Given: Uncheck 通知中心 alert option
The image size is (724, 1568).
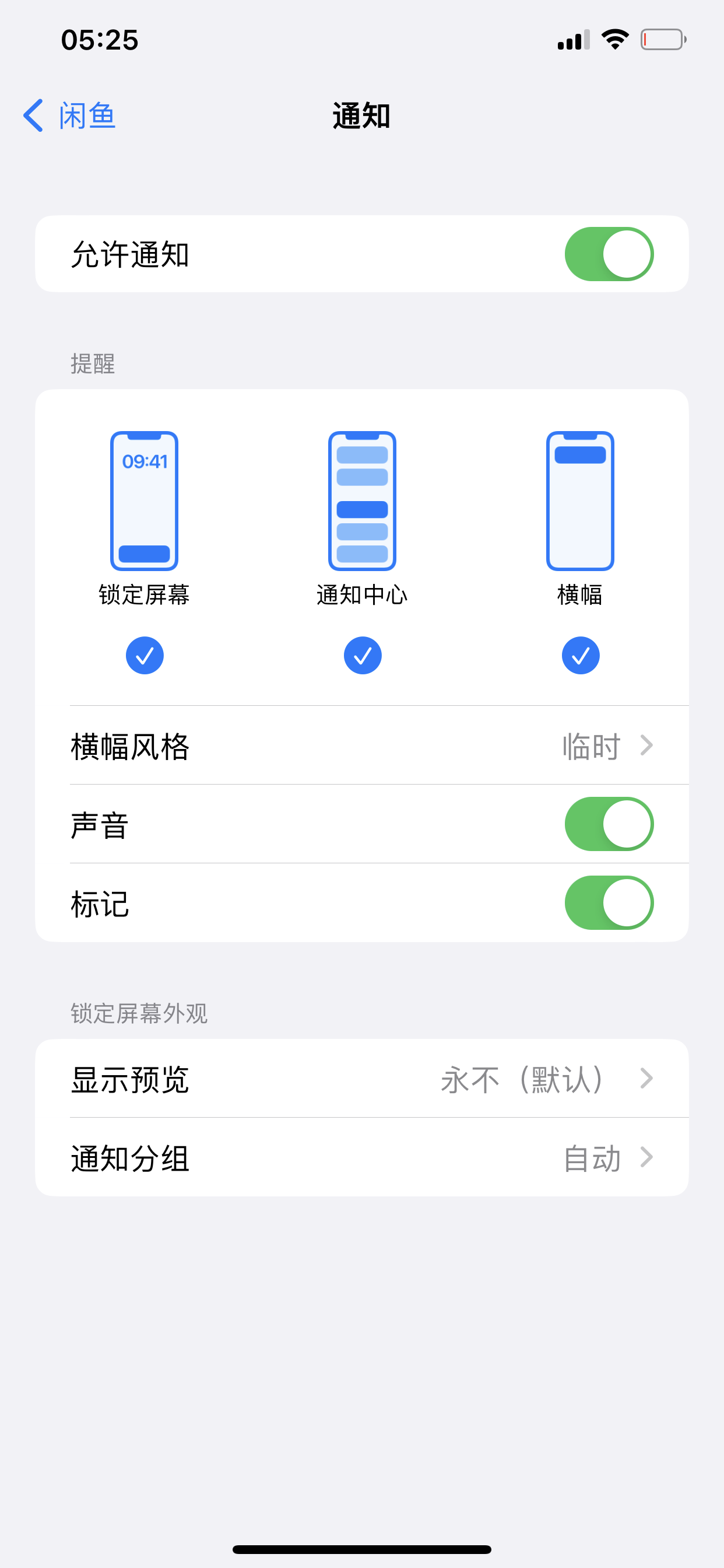Looking at the screenshot, I should point(362,655).
